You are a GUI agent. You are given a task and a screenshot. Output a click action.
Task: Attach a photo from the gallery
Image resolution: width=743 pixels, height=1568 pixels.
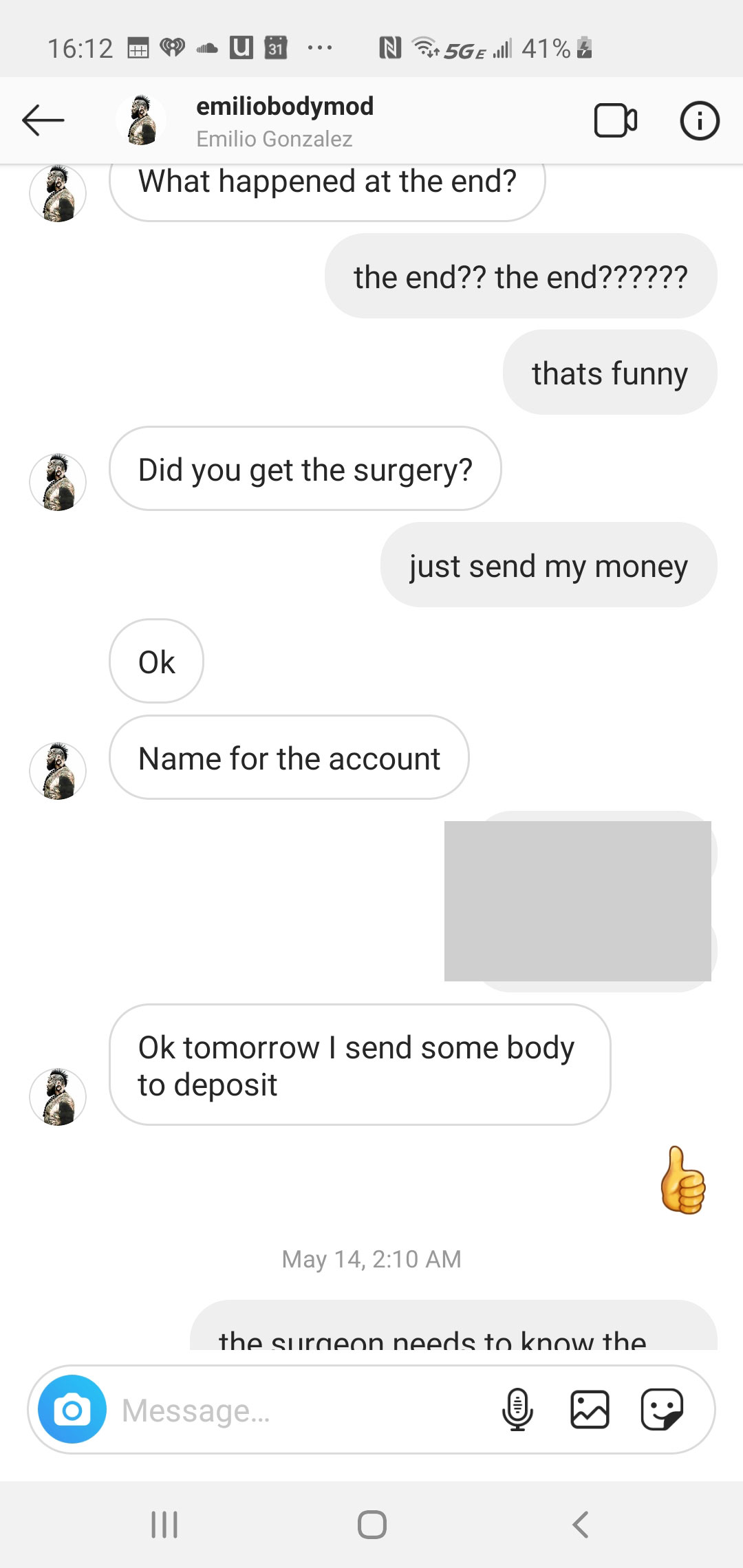pos(590,1410)
